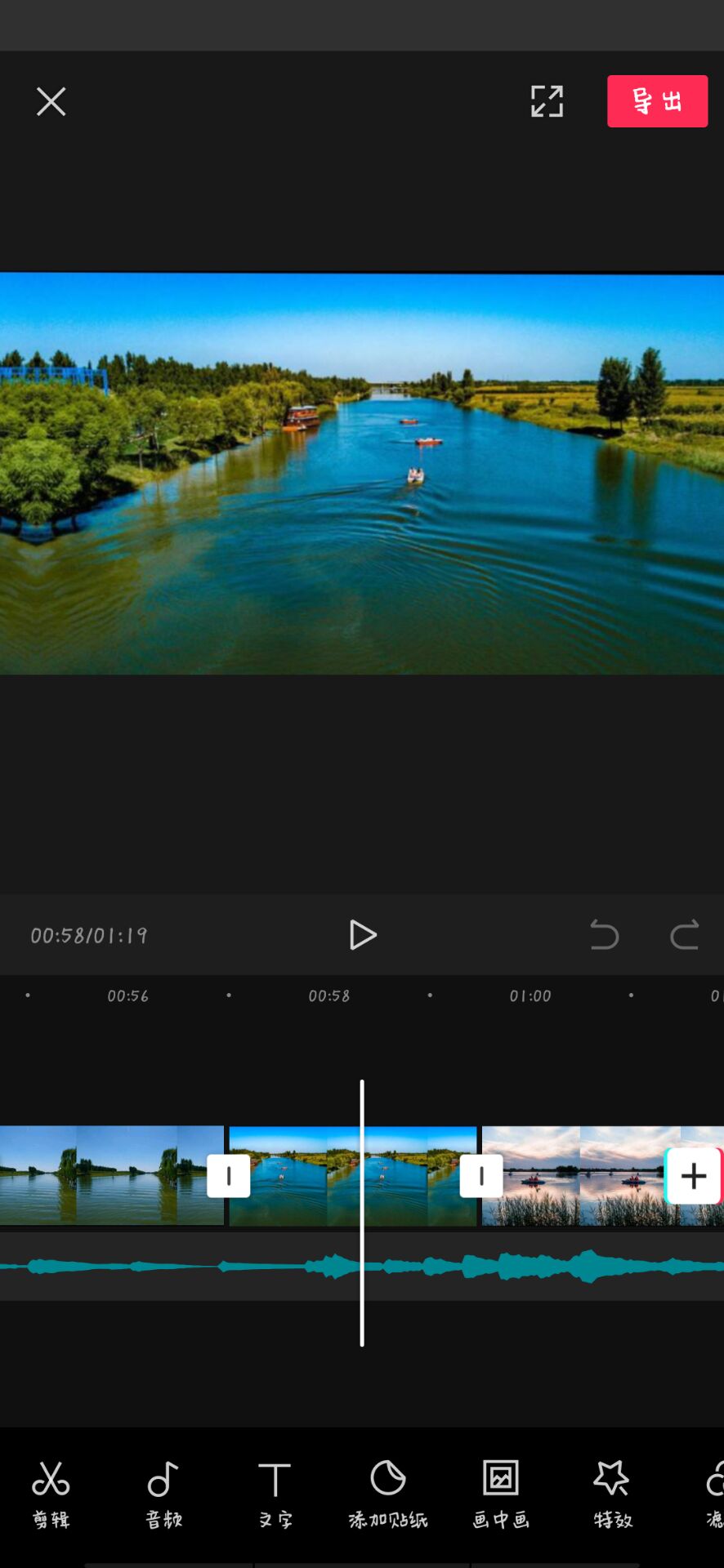Redo the last edit
724x1568 pixels.
[x=685, y=935]
